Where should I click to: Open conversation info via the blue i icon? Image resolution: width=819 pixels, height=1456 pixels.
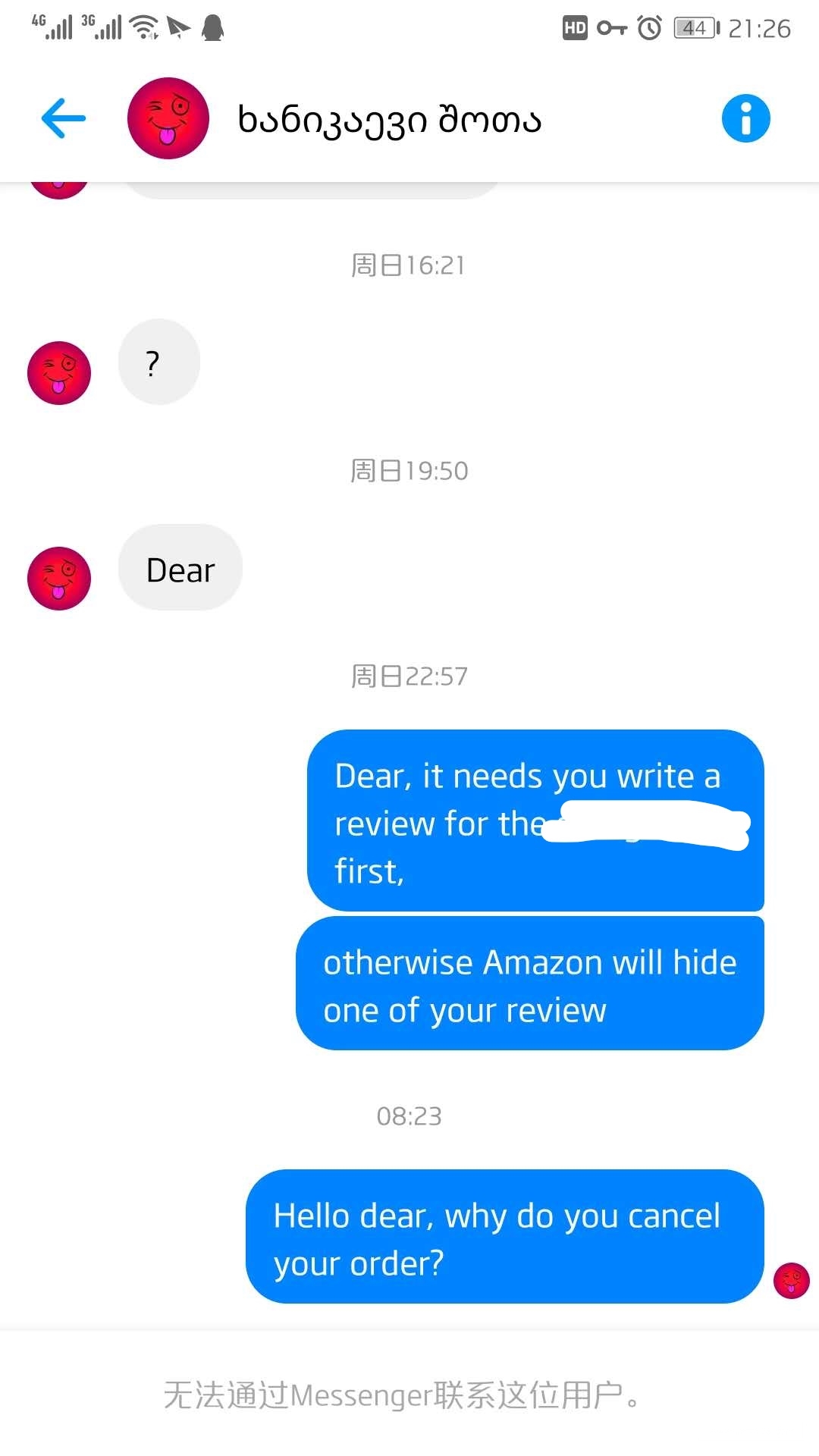(745, 118)
